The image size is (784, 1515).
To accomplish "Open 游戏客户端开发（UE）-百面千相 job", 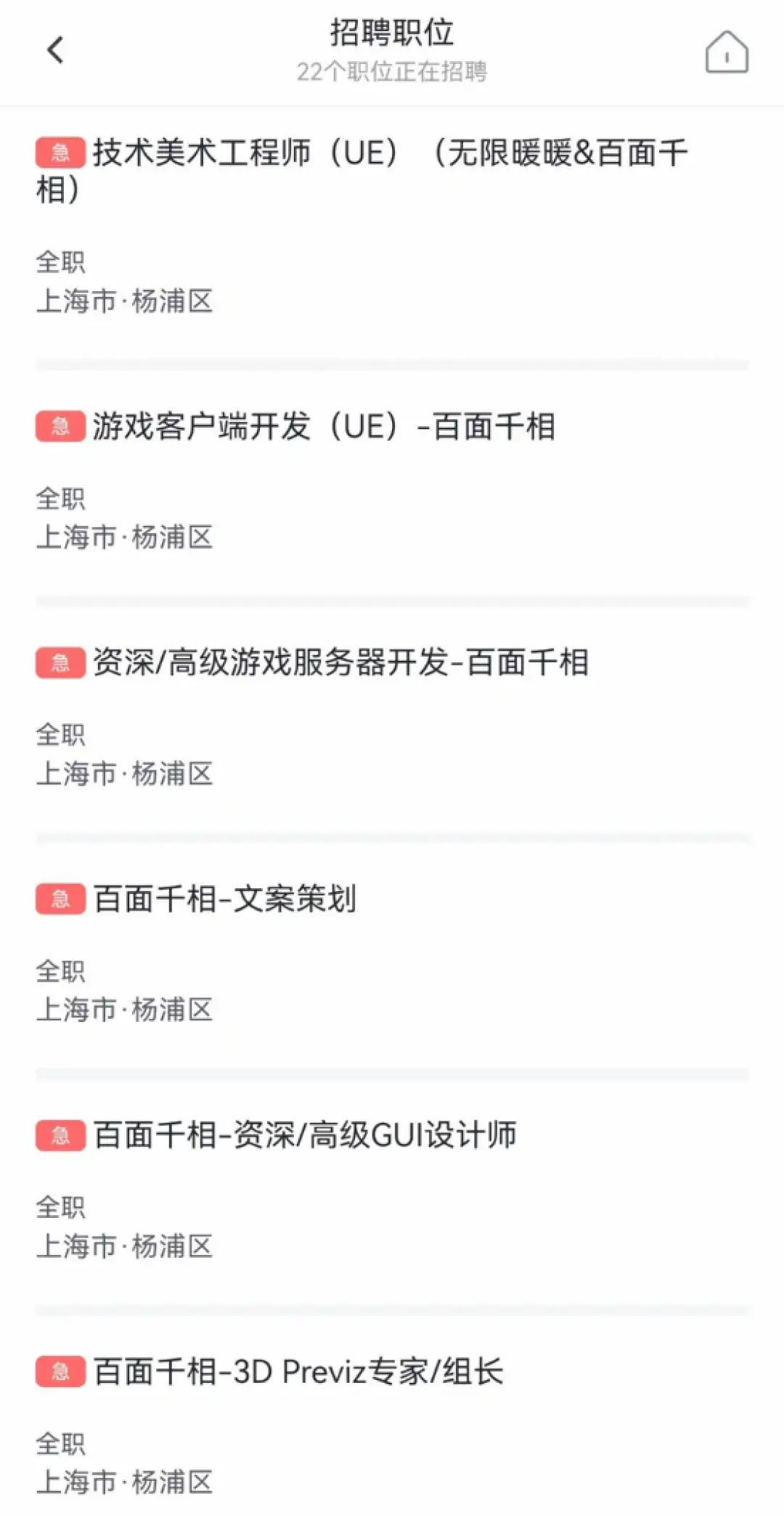I will pyautogui.click(x=324, y=427).
